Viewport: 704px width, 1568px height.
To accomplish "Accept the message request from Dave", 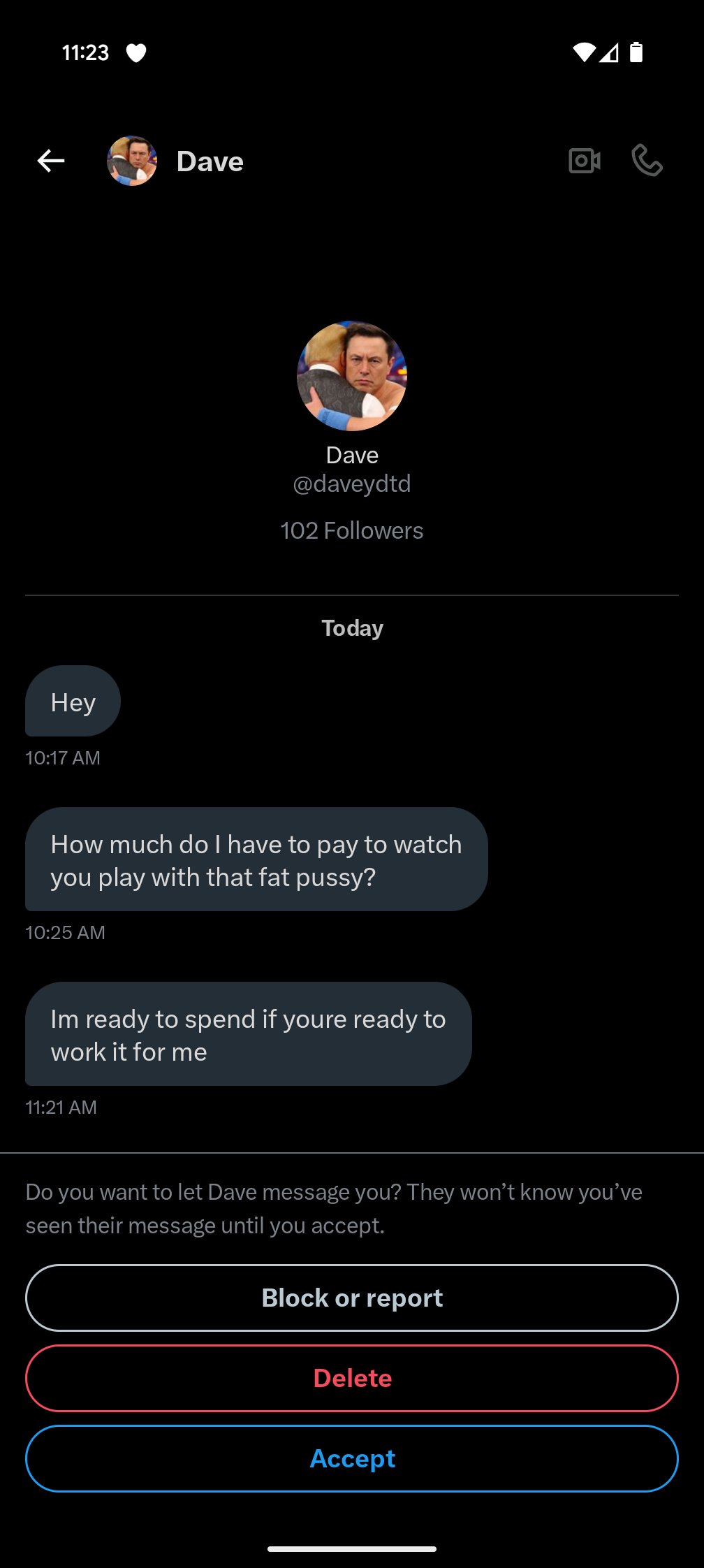I will click(x=352, y=1458).
